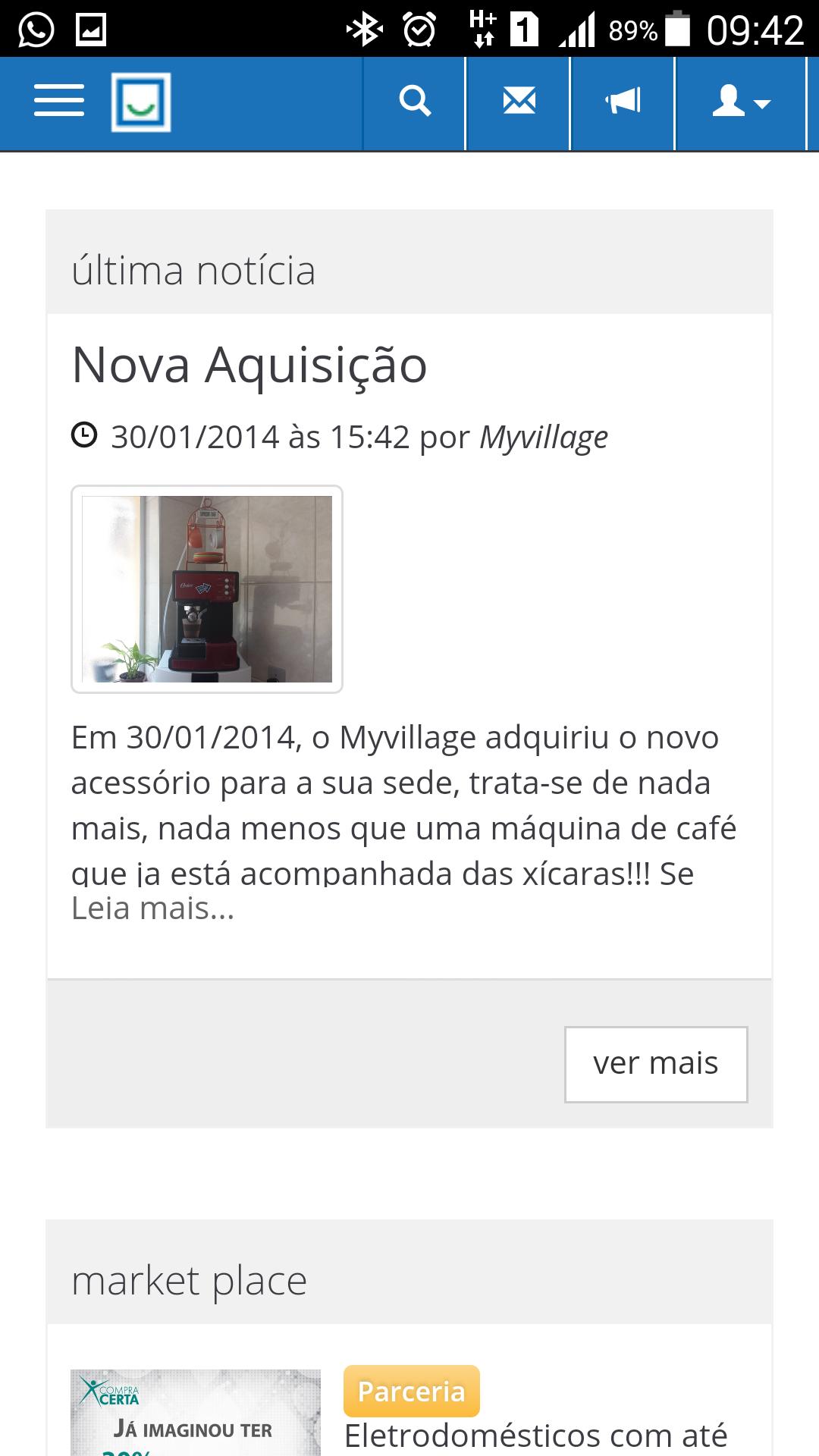Image resolution: width=819 pixels, height=1456 pixels.
Task: Open the hamburger navigation menu
Action: [58, 102]
